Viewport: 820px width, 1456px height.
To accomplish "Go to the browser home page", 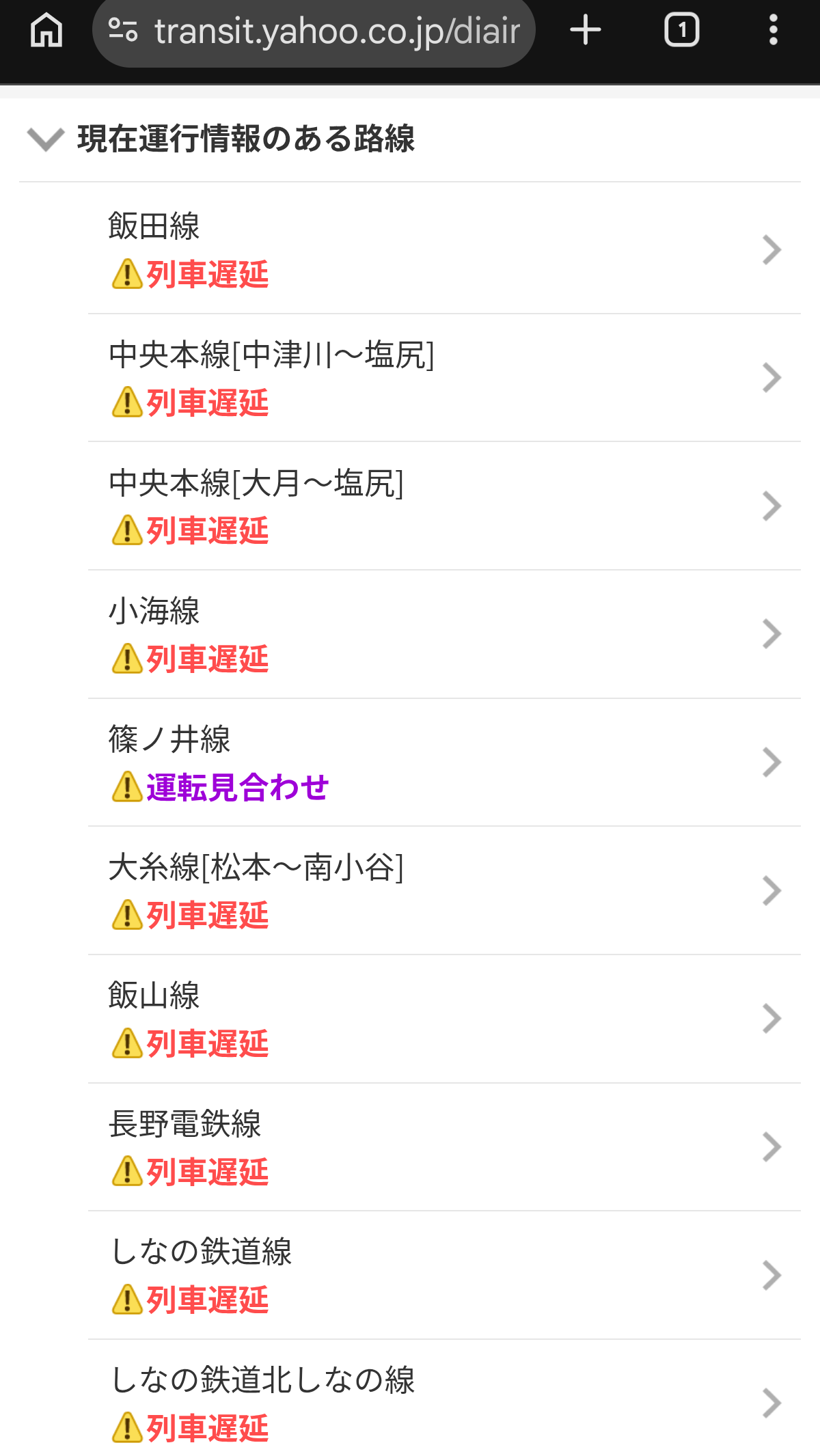I will [x=46, y=31].
